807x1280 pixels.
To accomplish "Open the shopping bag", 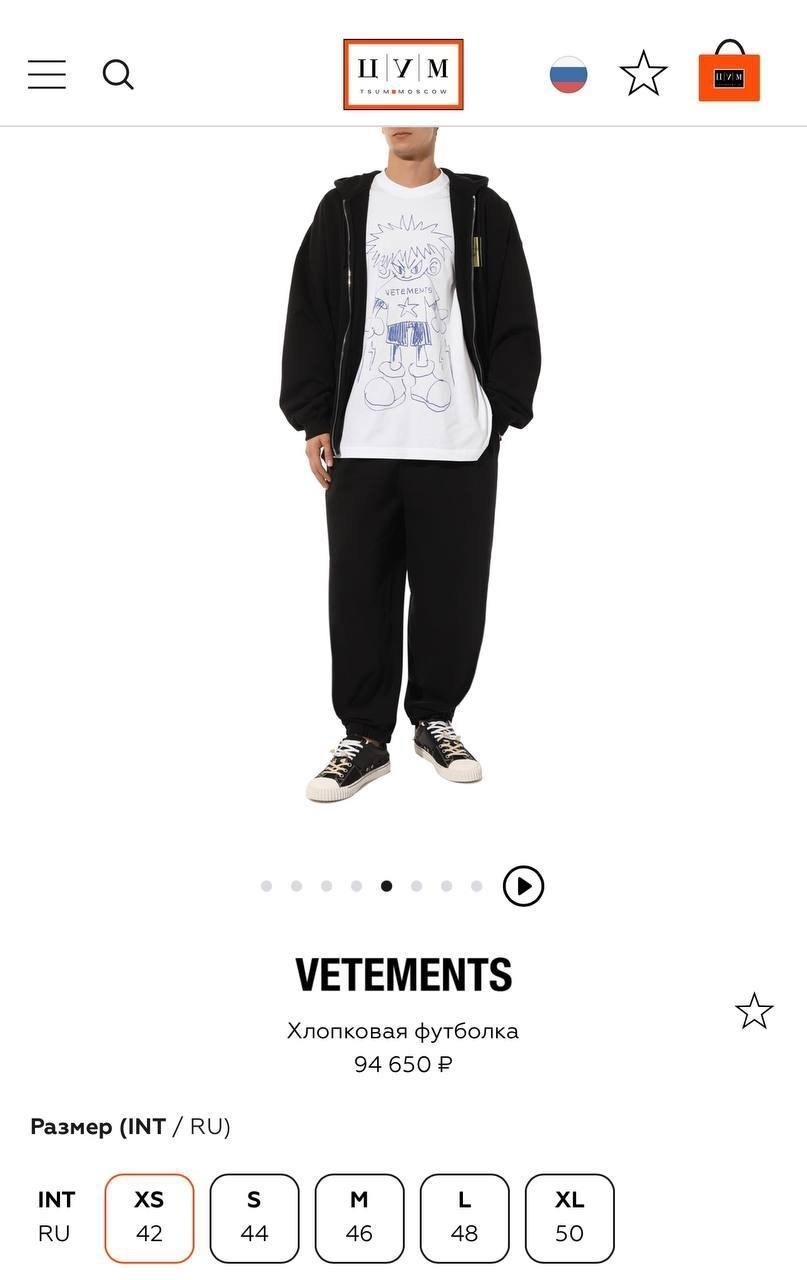I will [729, 73].
